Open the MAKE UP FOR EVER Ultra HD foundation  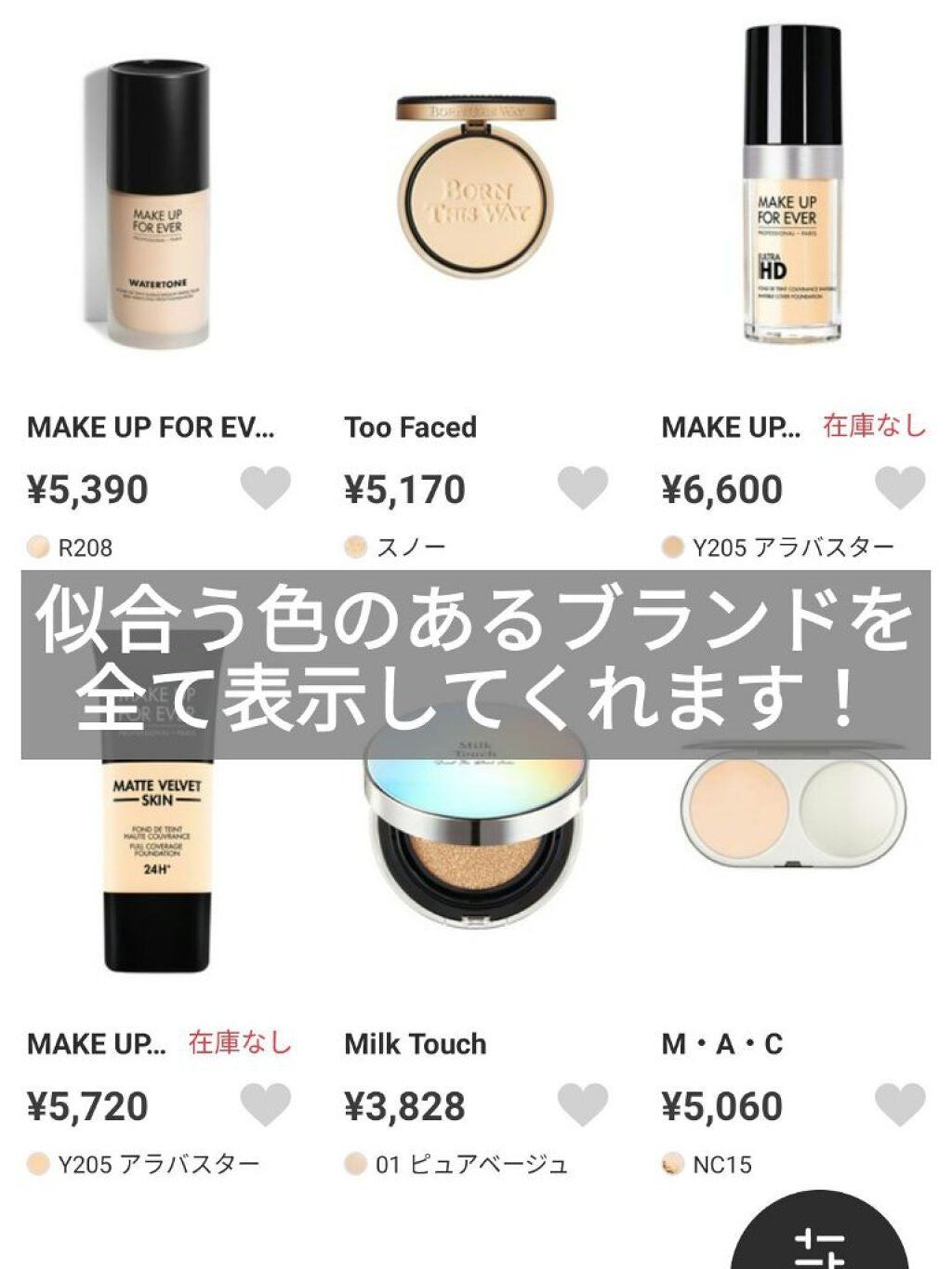coord(791,186)
